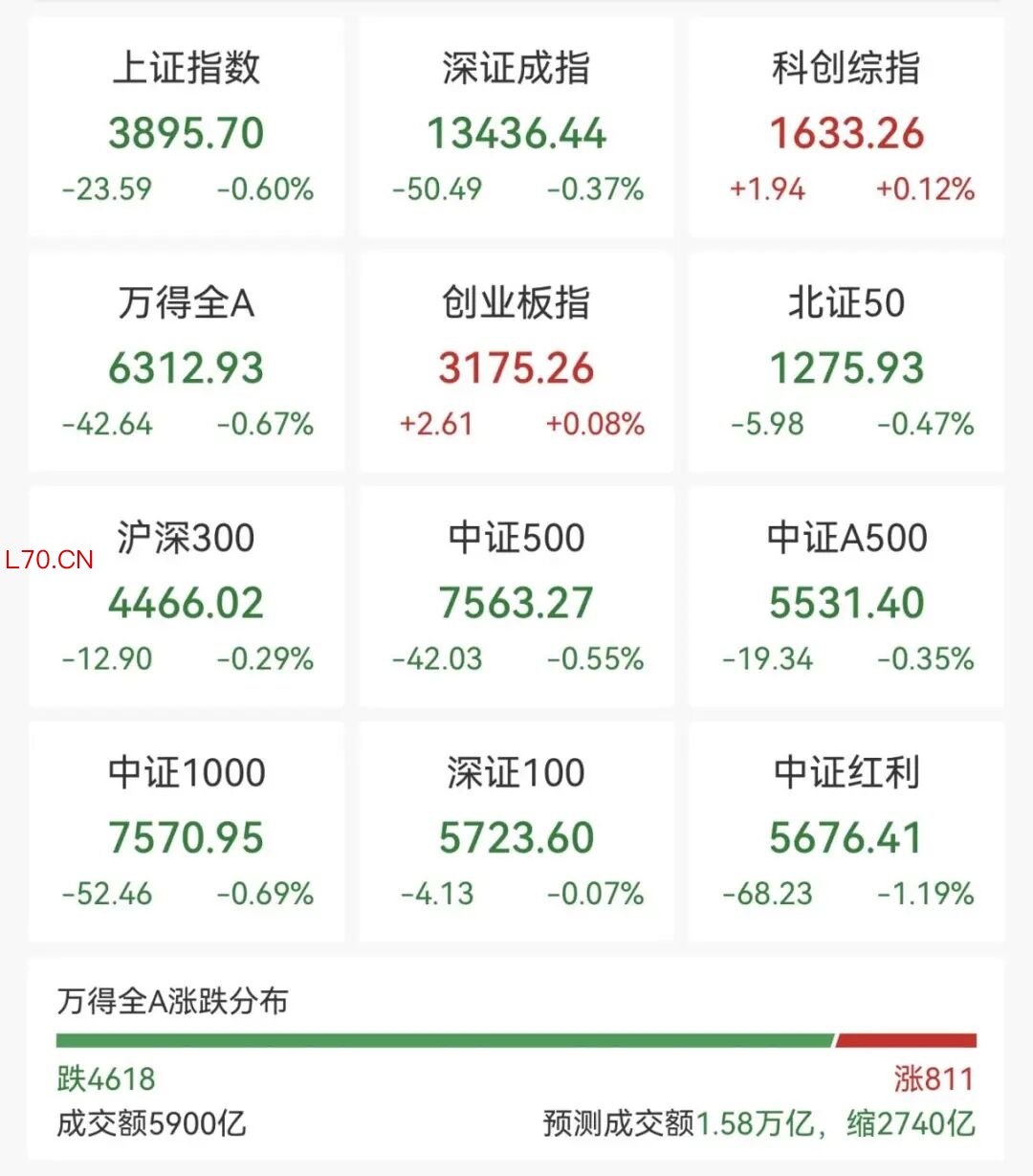Open the 中证500 index card
The image size is (1033, 1176).
[x=516, y=597]
